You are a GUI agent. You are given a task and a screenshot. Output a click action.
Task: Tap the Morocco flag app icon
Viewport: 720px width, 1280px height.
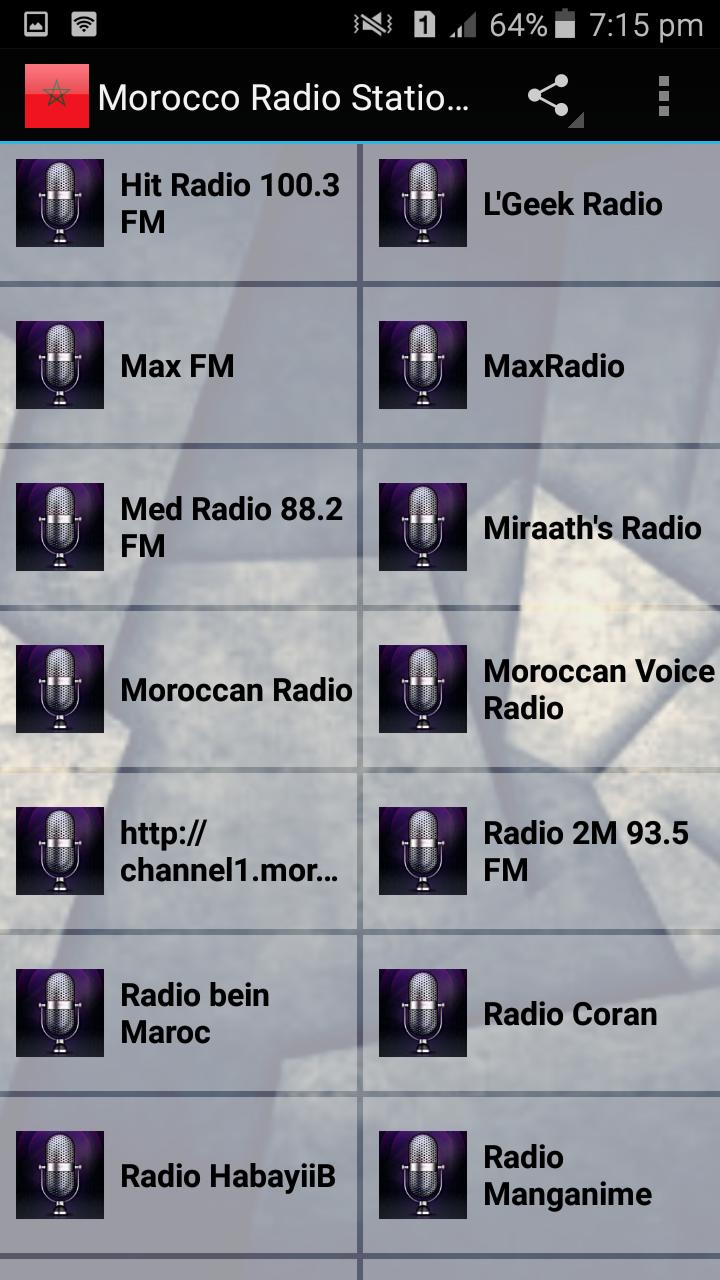55,96
